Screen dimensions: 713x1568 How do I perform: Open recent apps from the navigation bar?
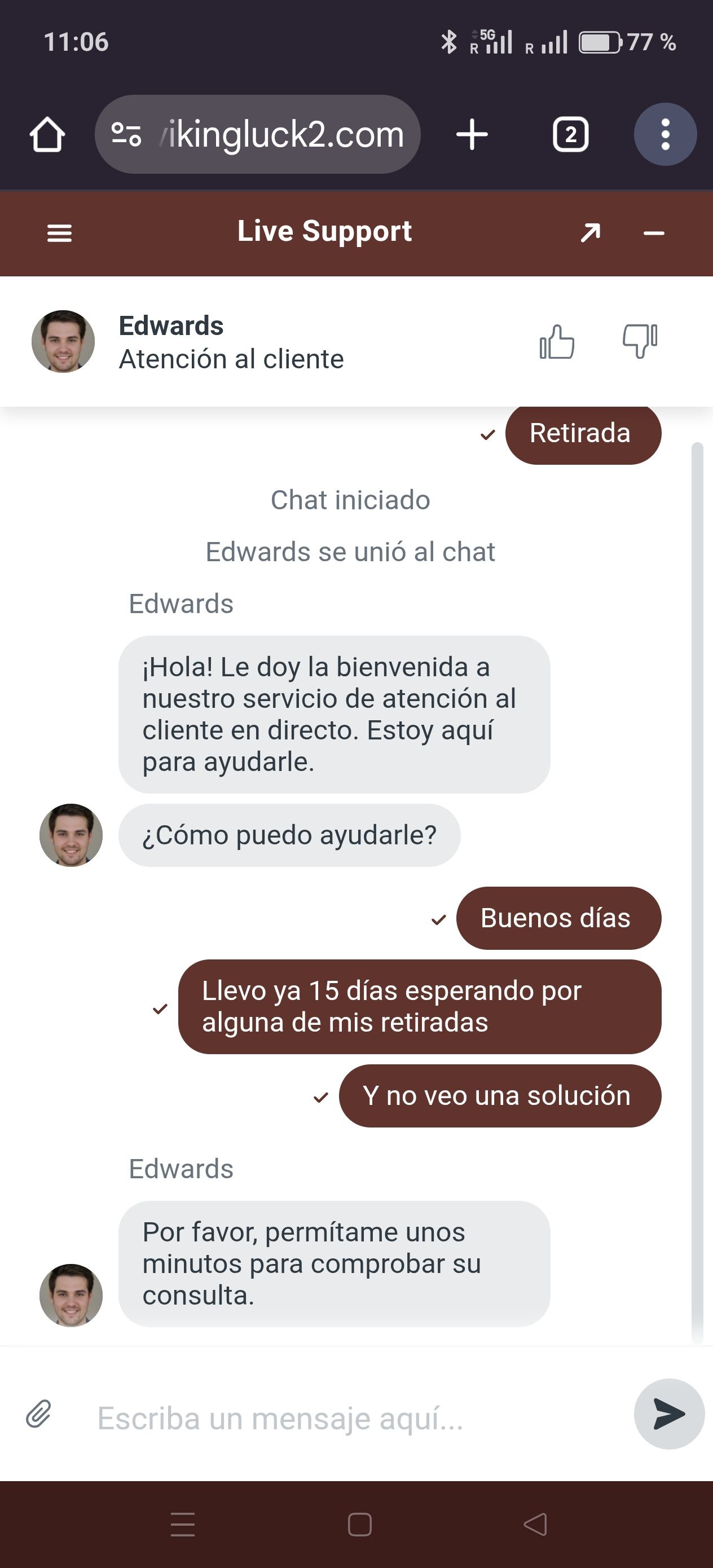183,1524
